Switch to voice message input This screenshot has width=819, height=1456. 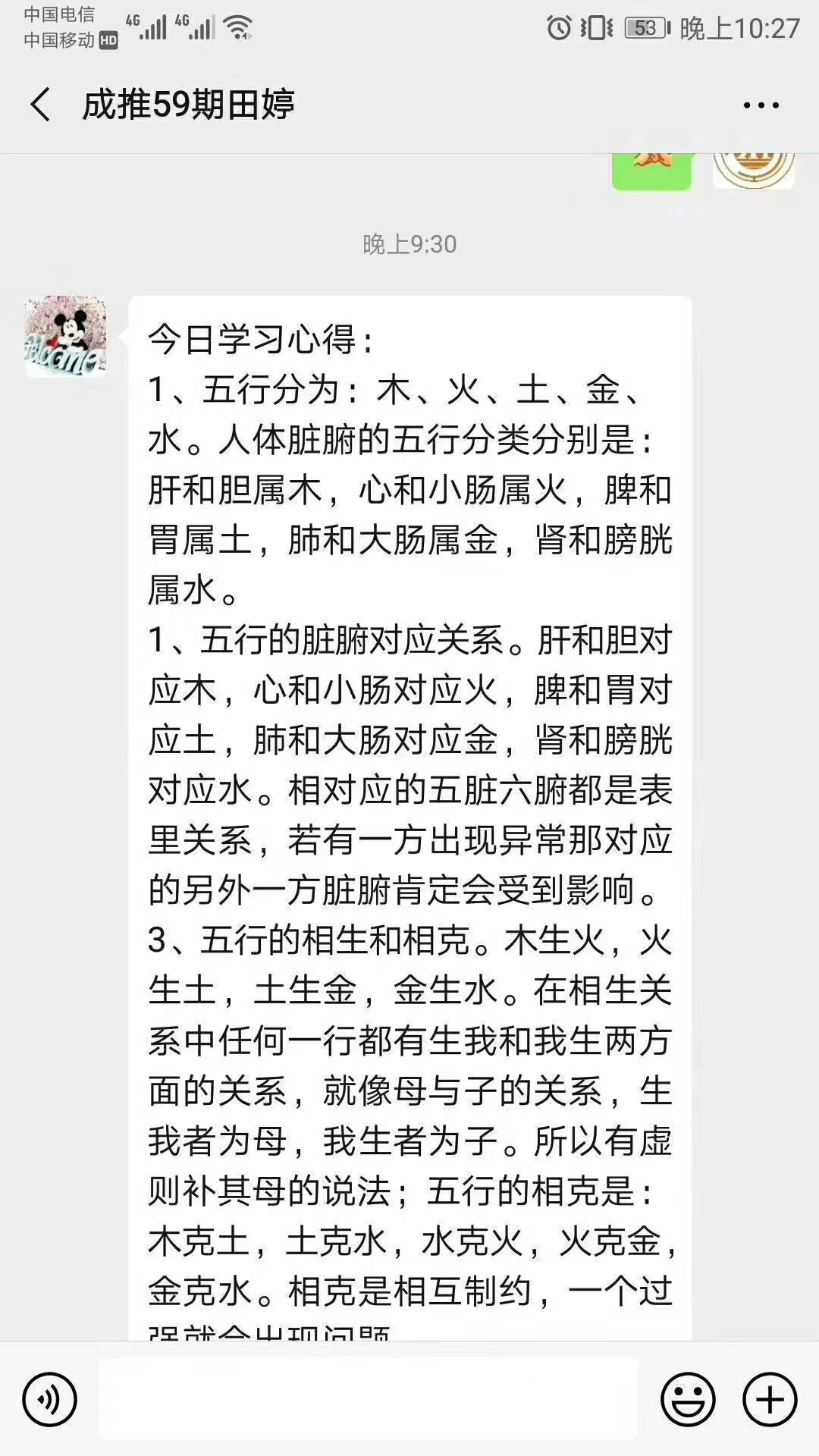coord(49,1399)
